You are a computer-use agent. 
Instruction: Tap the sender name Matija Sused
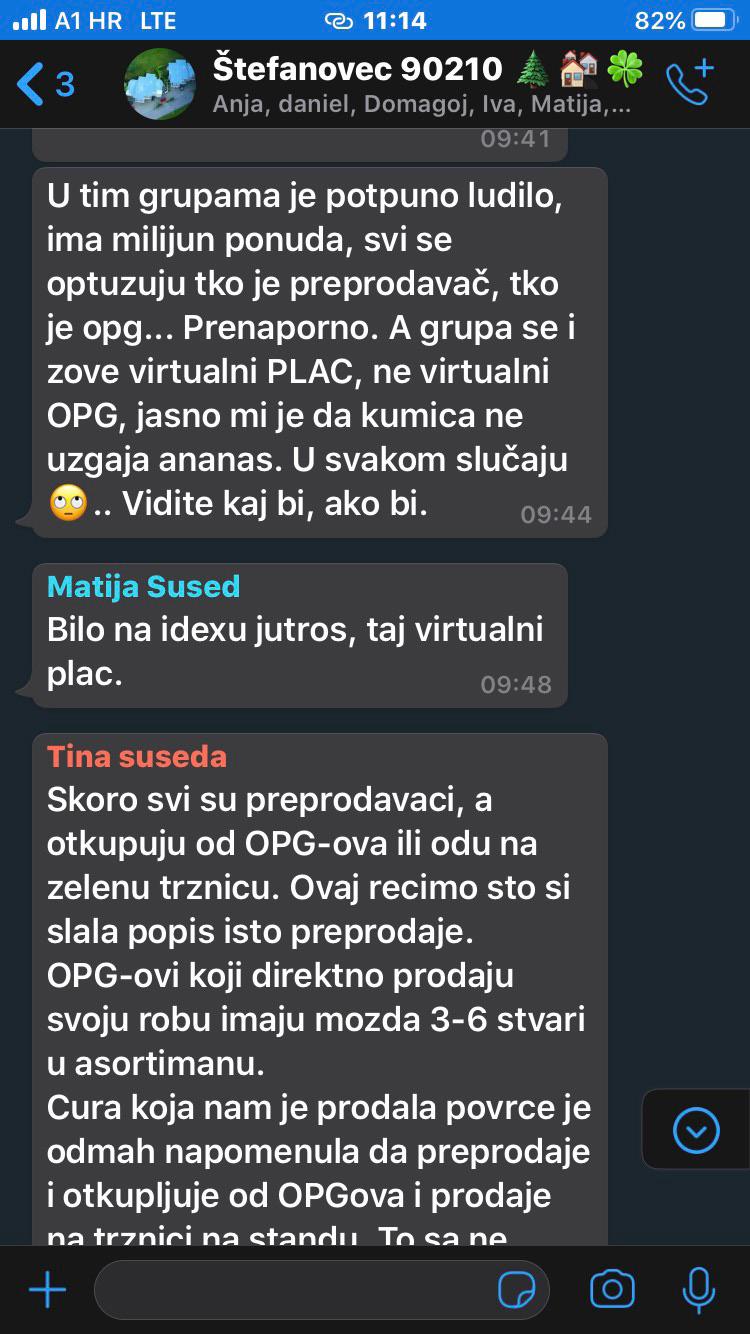[x=144, y=587]
